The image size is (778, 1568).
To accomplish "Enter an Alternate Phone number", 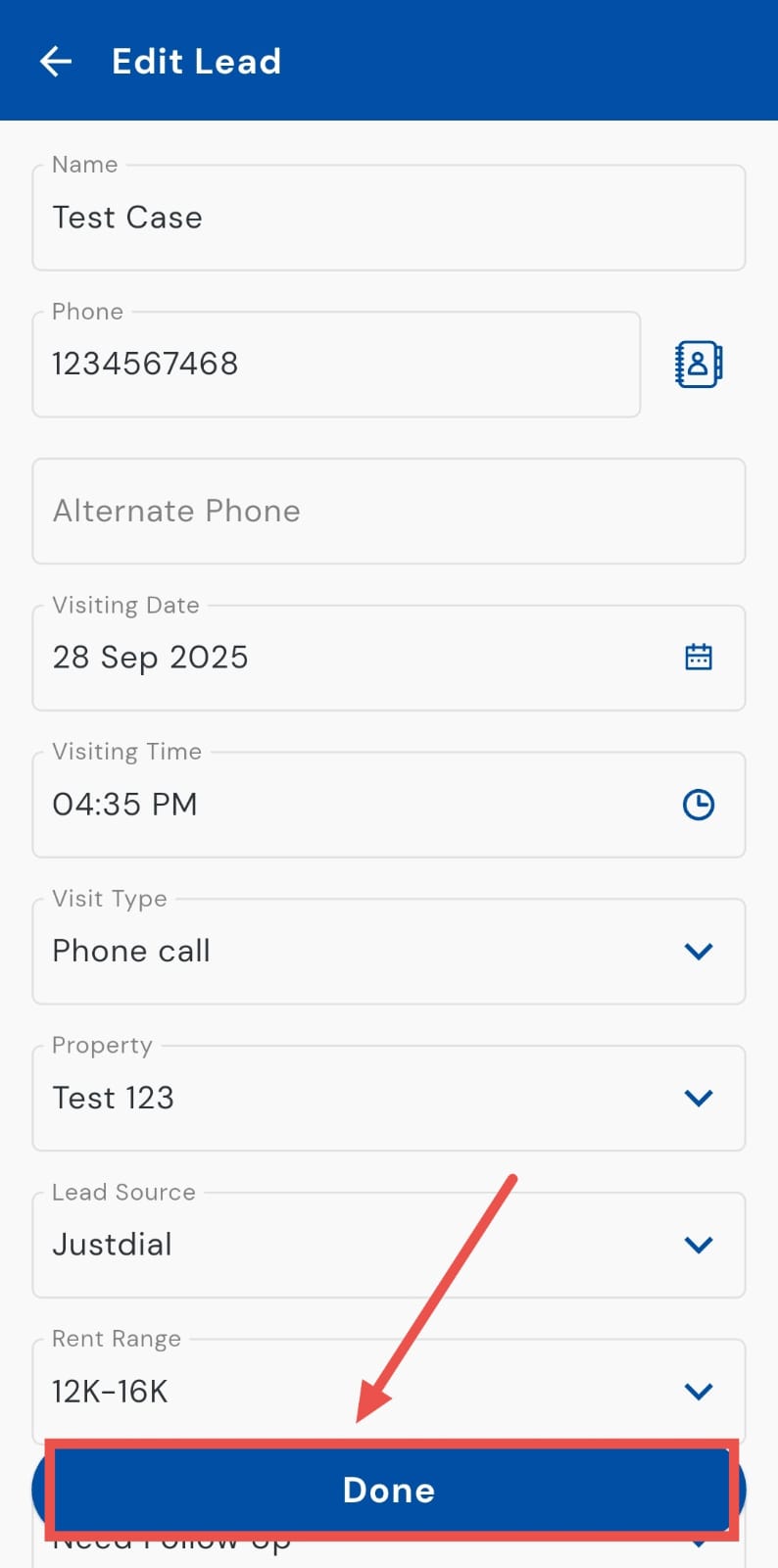I will (388, 512).
